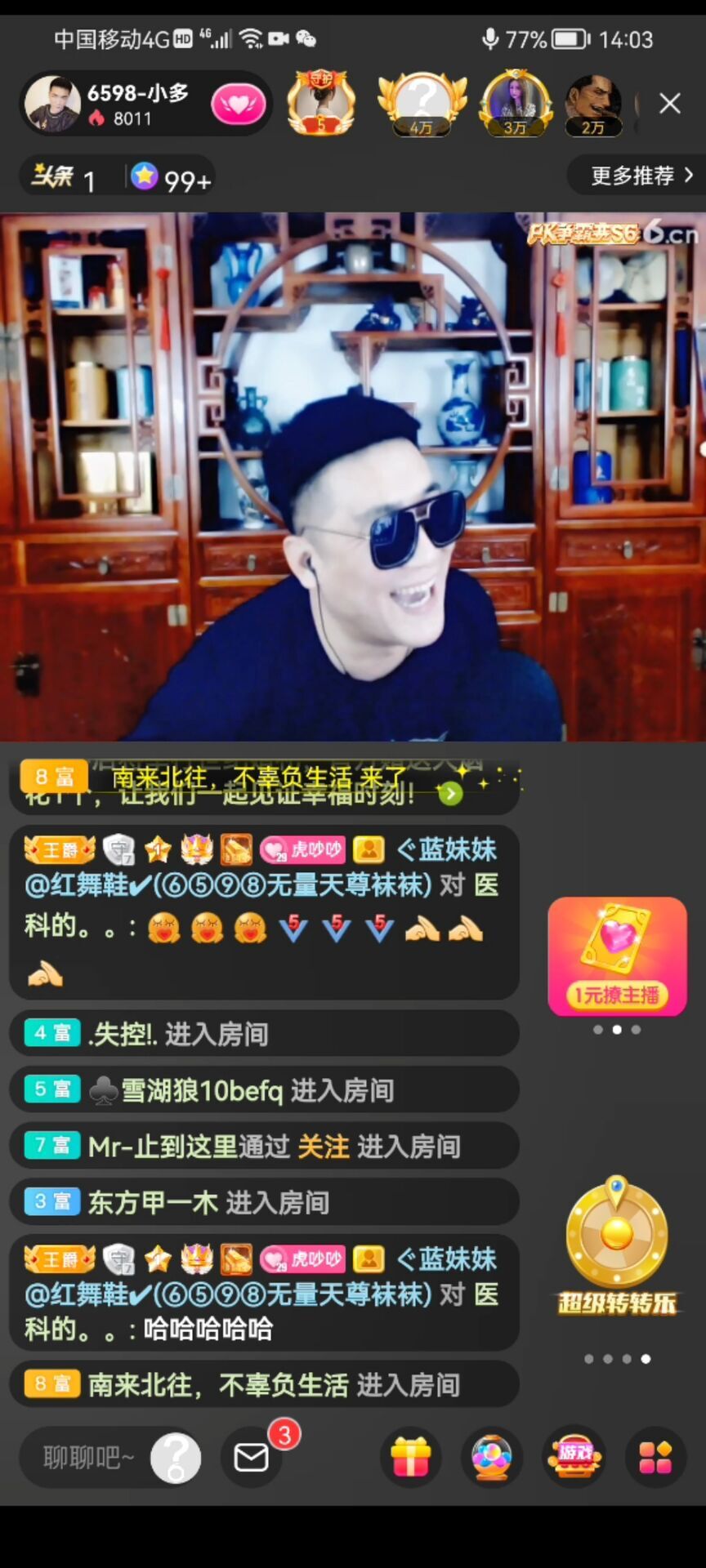Open the 守护 guardian avatar

[321, 103]
